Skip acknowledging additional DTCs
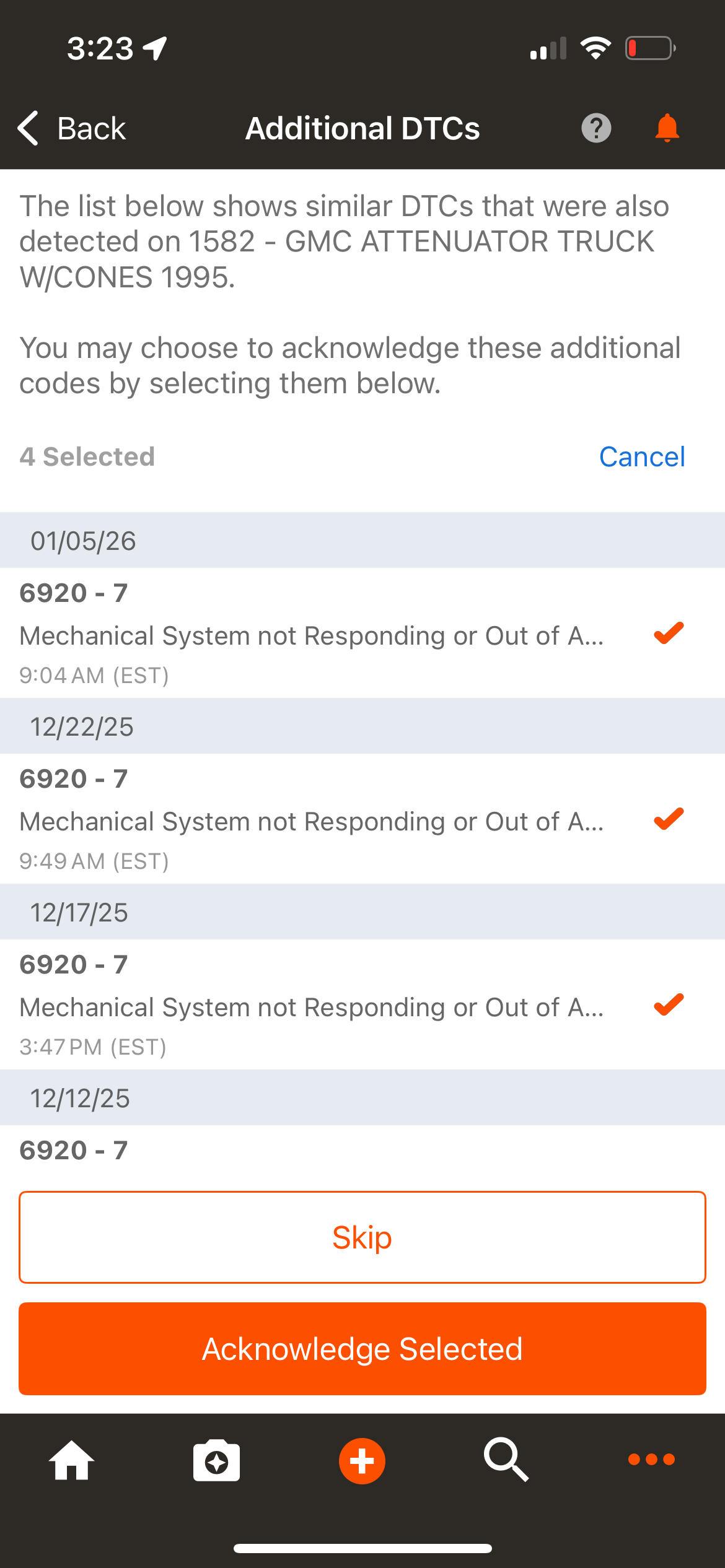The image size is (725, 1568). [362, 1237]
